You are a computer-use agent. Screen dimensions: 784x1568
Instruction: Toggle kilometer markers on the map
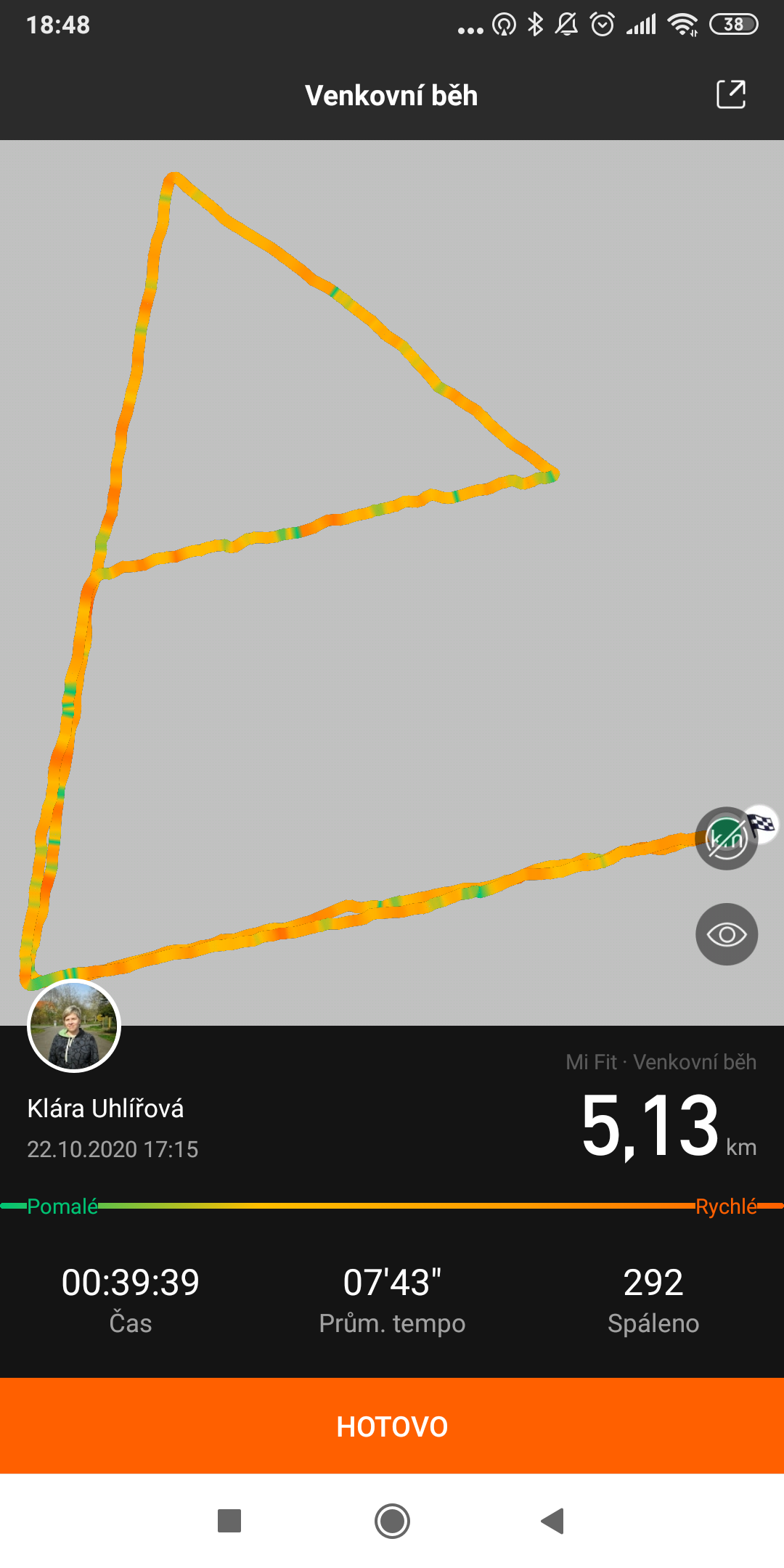tap(727, 838)
